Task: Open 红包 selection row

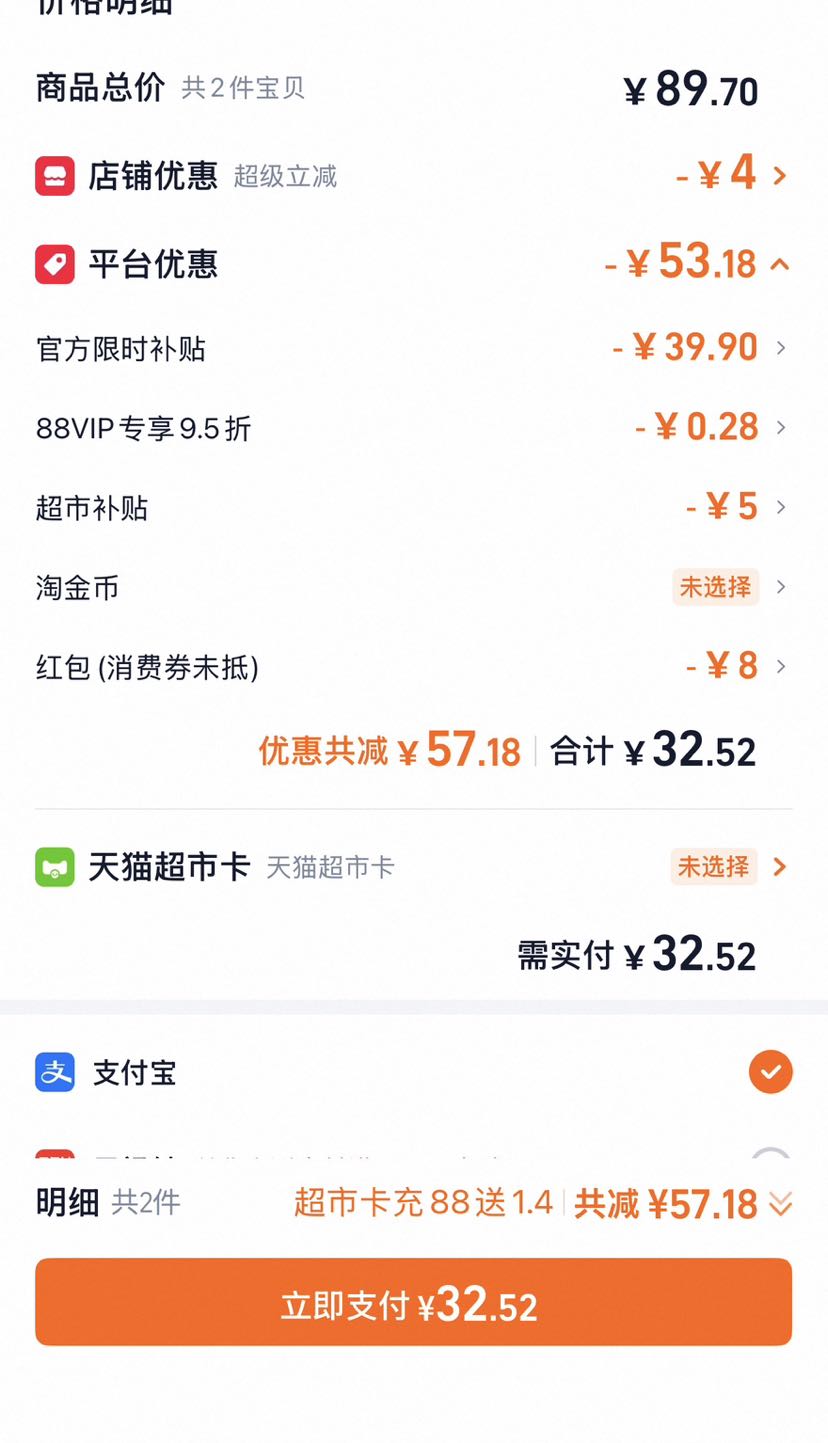Action: click(413, 666)
